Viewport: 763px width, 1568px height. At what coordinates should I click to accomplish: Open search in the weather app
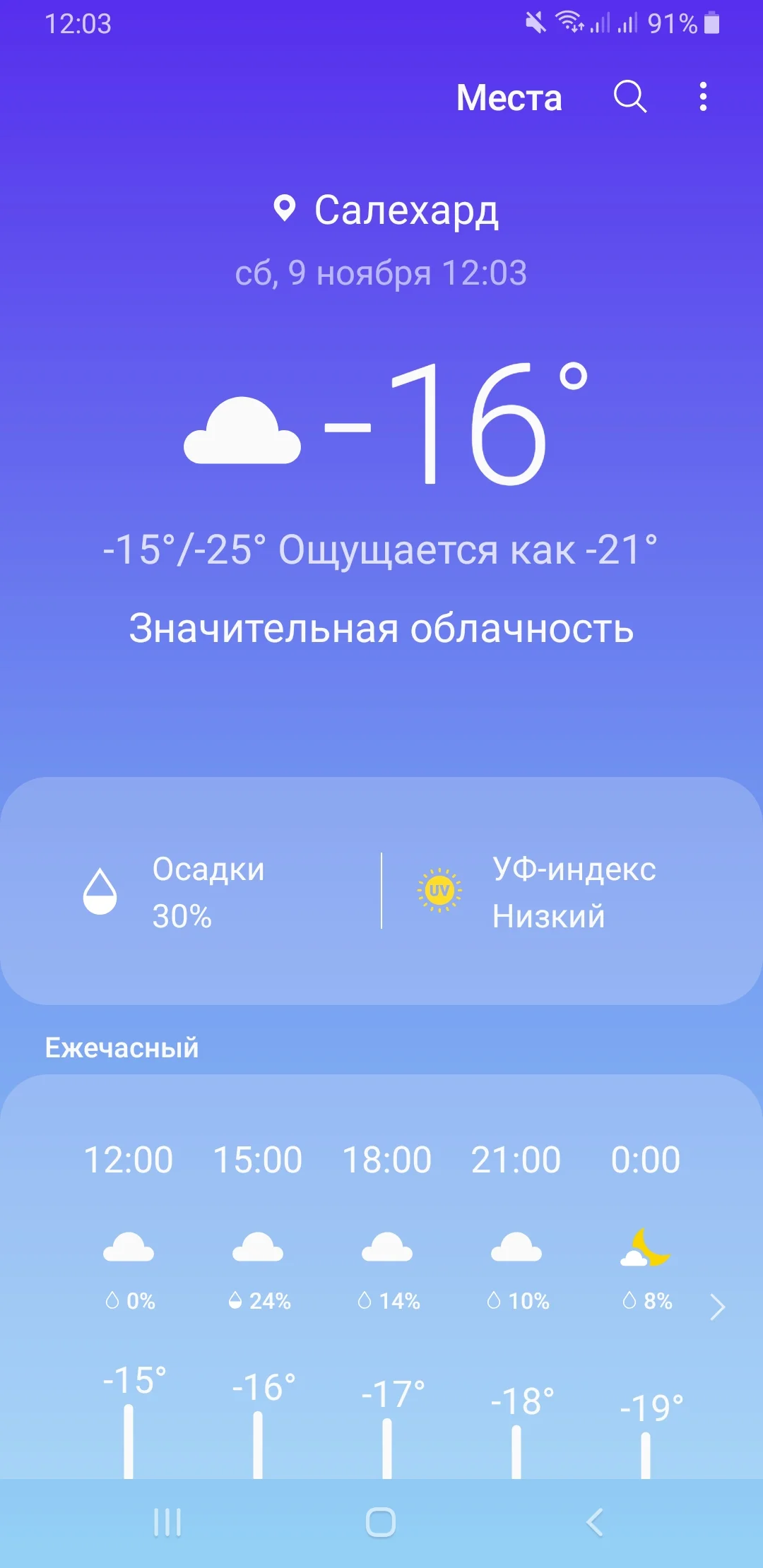[631, 99]
